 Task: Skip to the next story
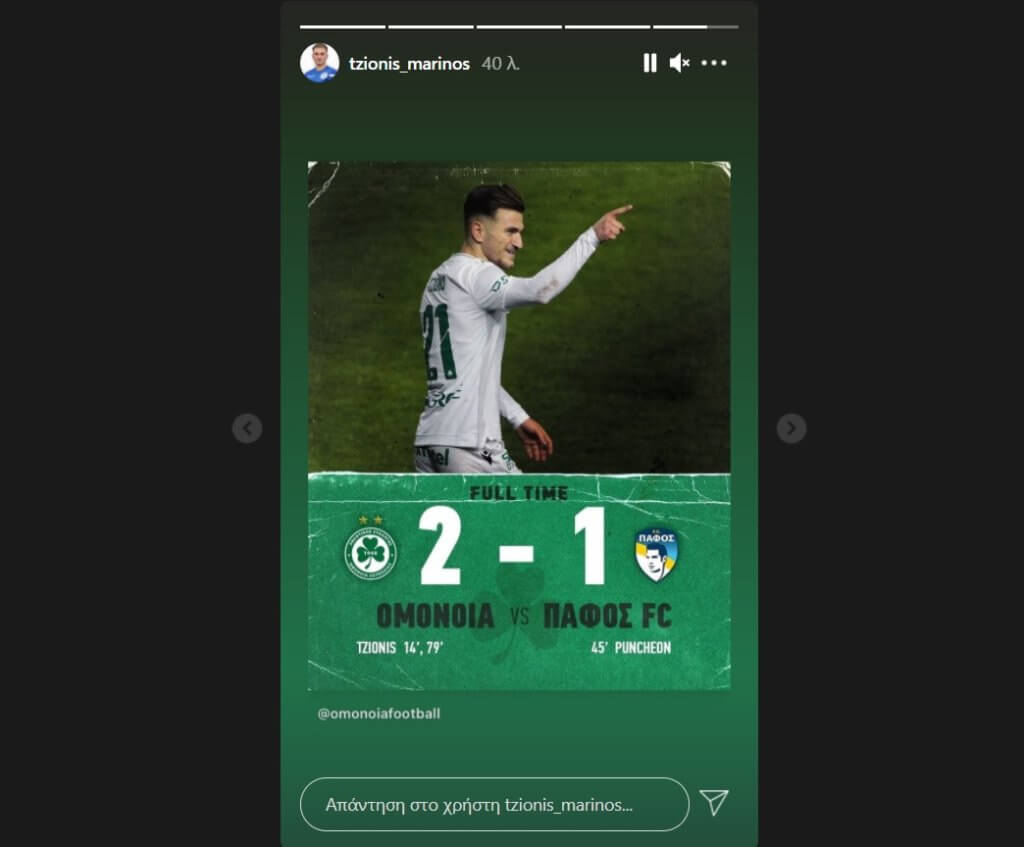coord(791,429)
